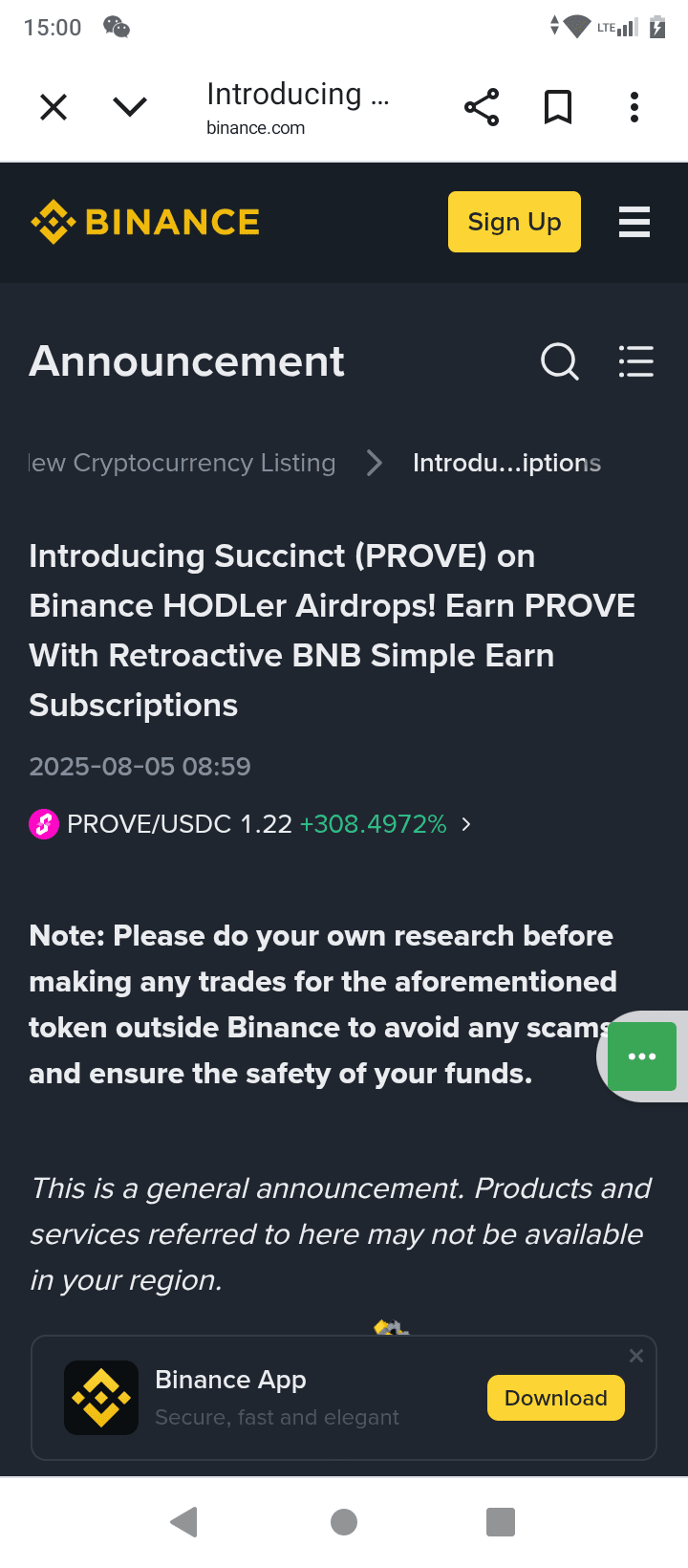Dismiss the Binance App banner
Viewport: 688px width, 1568px height.
[x=636, y=1356]
